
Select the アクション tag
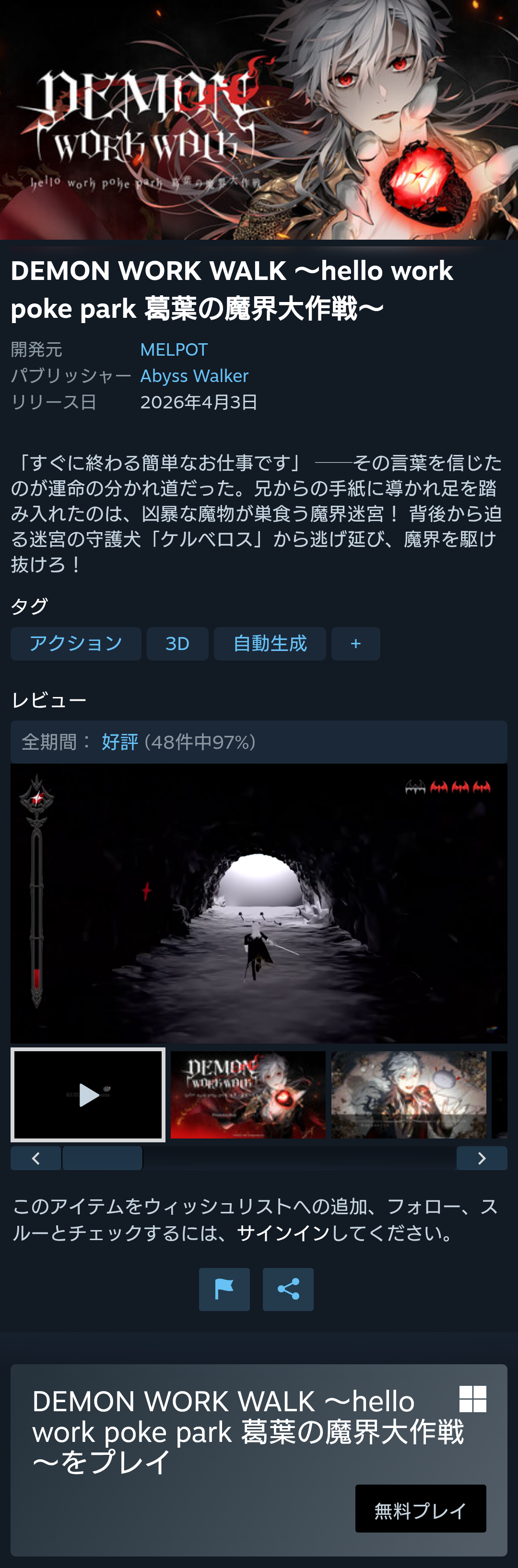tap(75, 643)
